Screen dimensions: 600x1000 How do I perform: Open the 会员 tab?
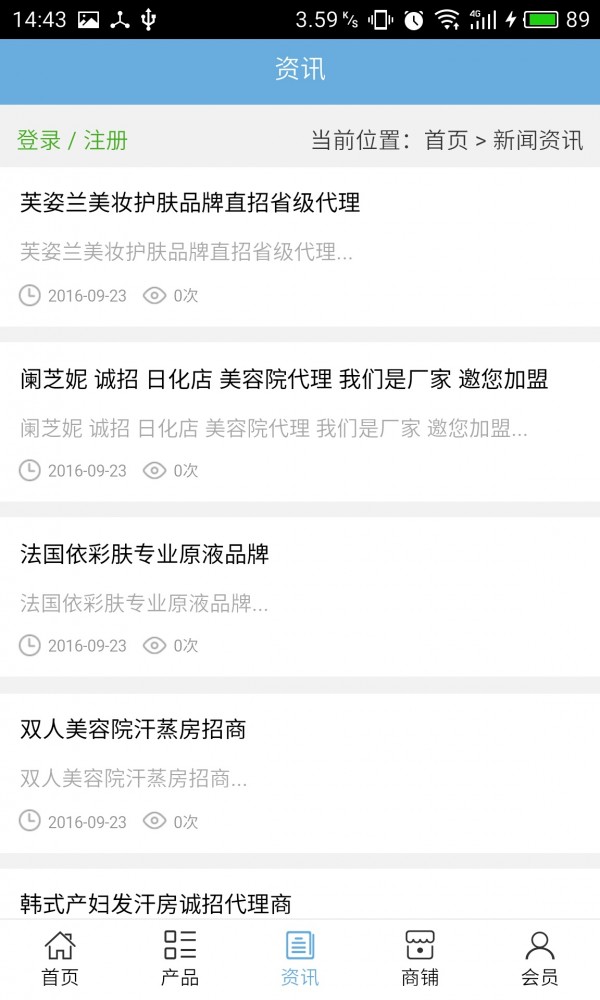(540, 958)
